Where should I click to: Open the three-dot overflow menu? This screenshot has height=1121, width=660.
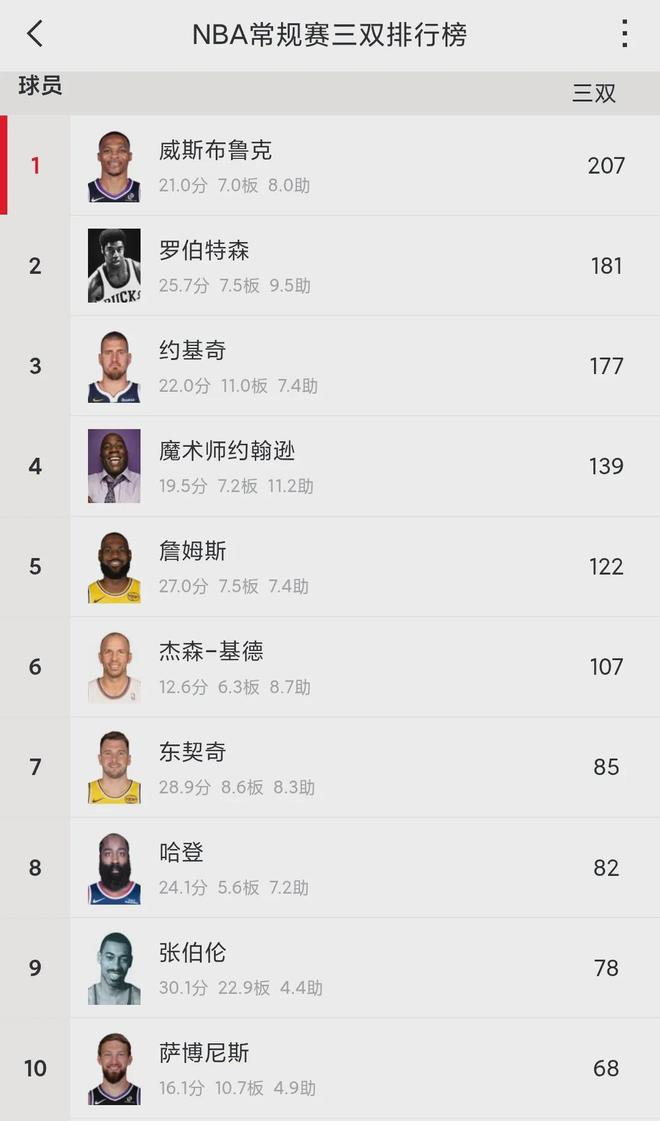(624, 34)
